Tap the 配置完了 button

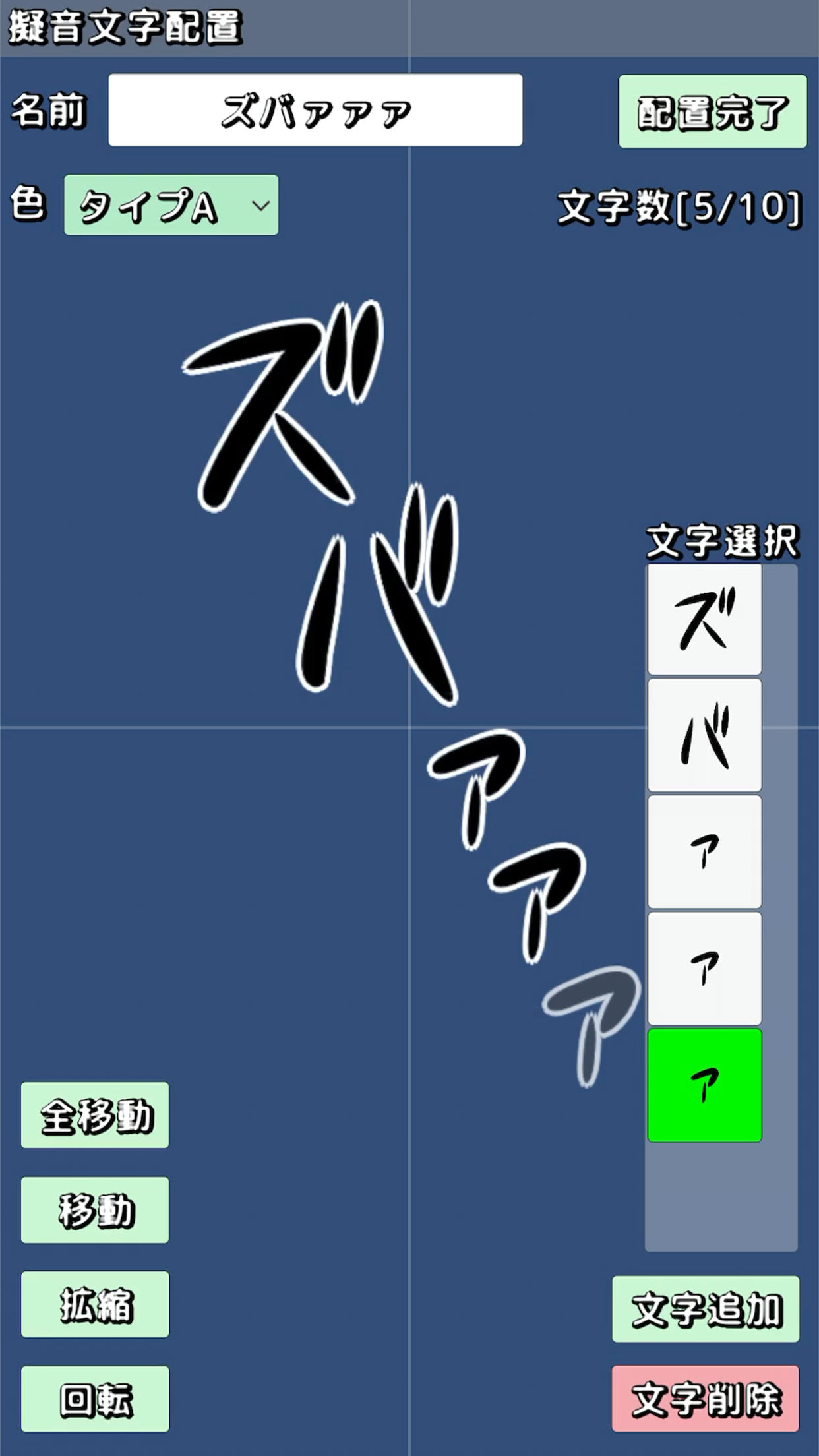pos(712,111)
